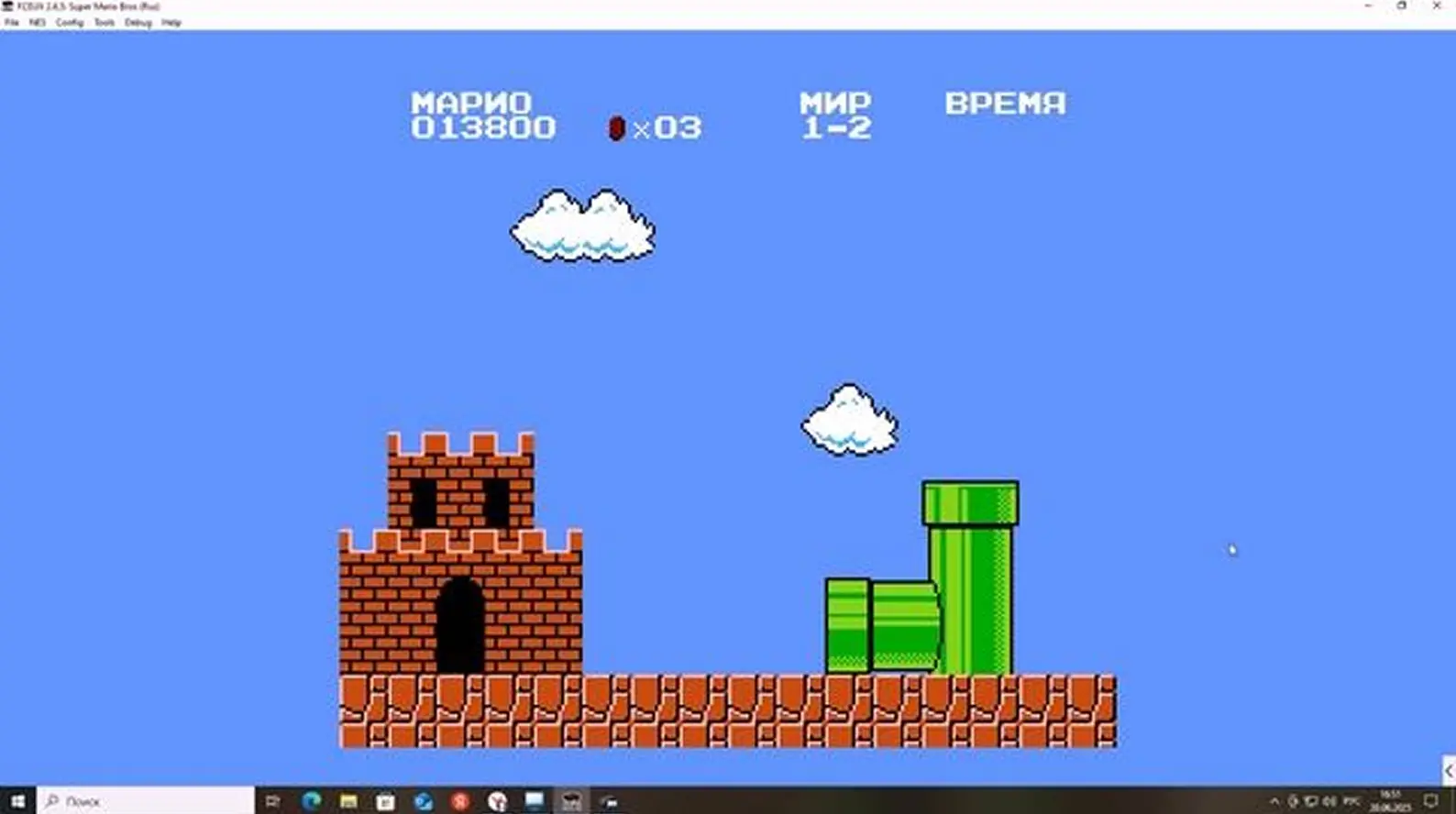Screen dimensions: 1456x814
Task: Switch the keyboard input language
Action: pos(1351,801)
